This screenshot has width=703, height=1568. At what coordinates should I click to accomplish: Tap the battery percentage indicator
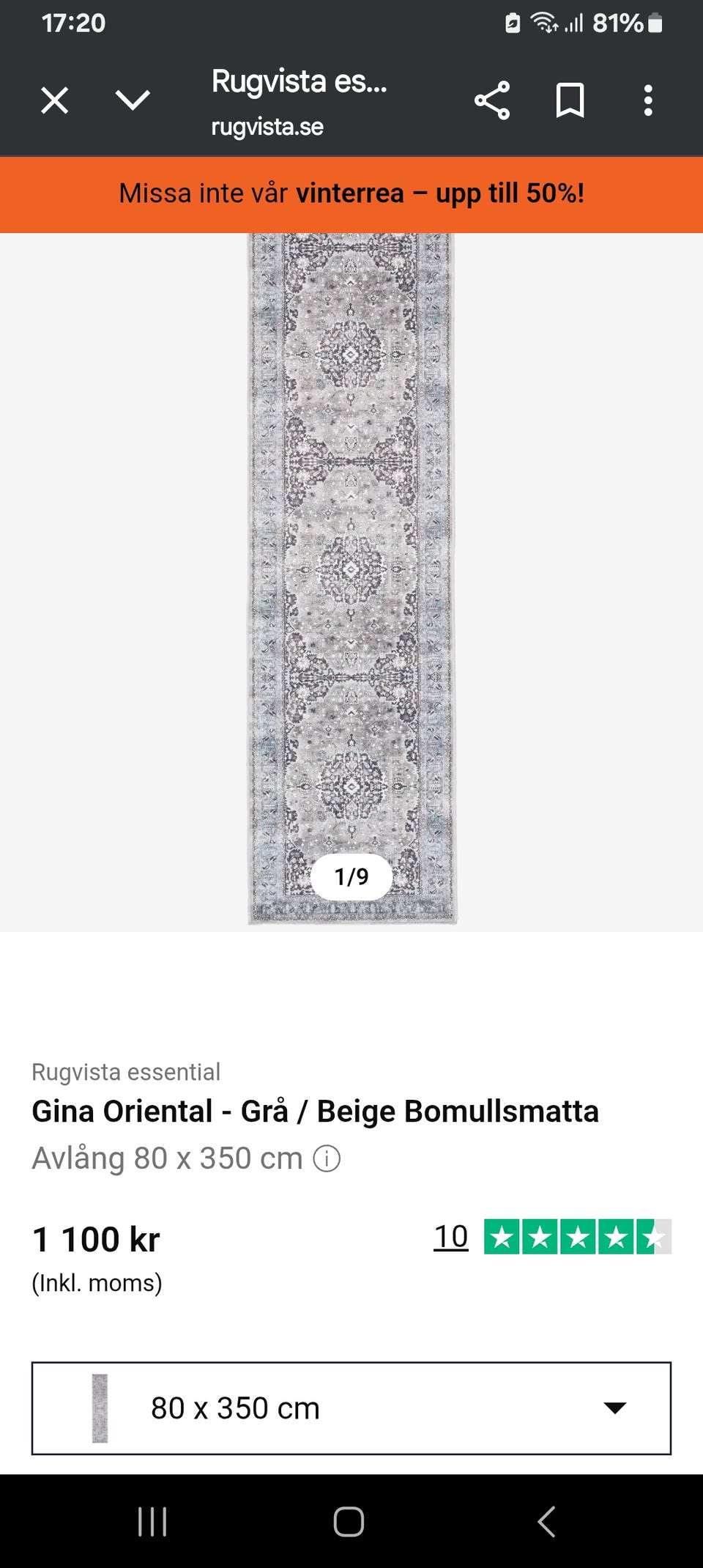coord(619,23)
